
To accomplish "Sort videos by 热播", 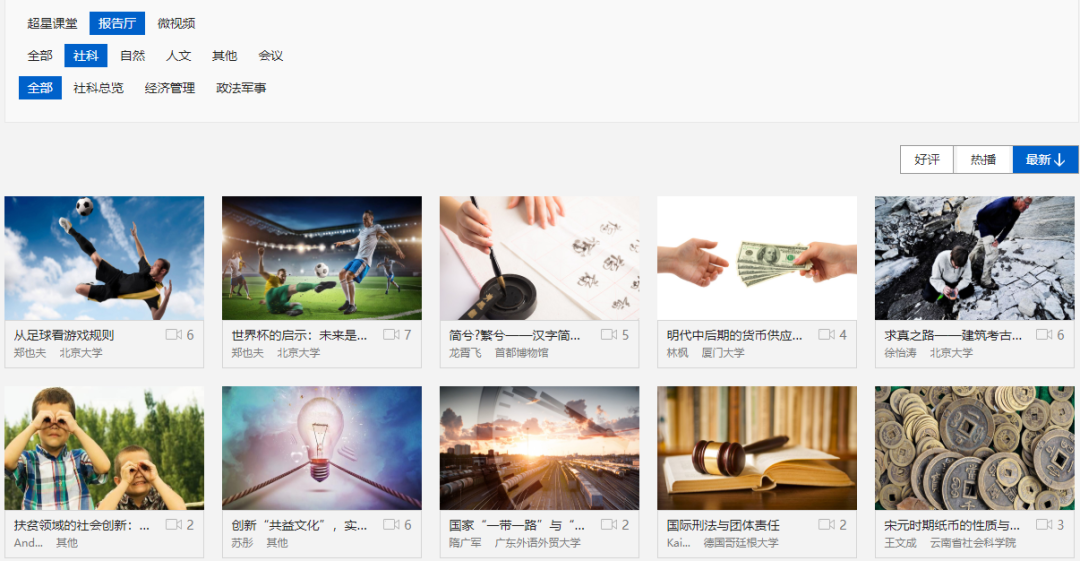I will tap(983, 159).
